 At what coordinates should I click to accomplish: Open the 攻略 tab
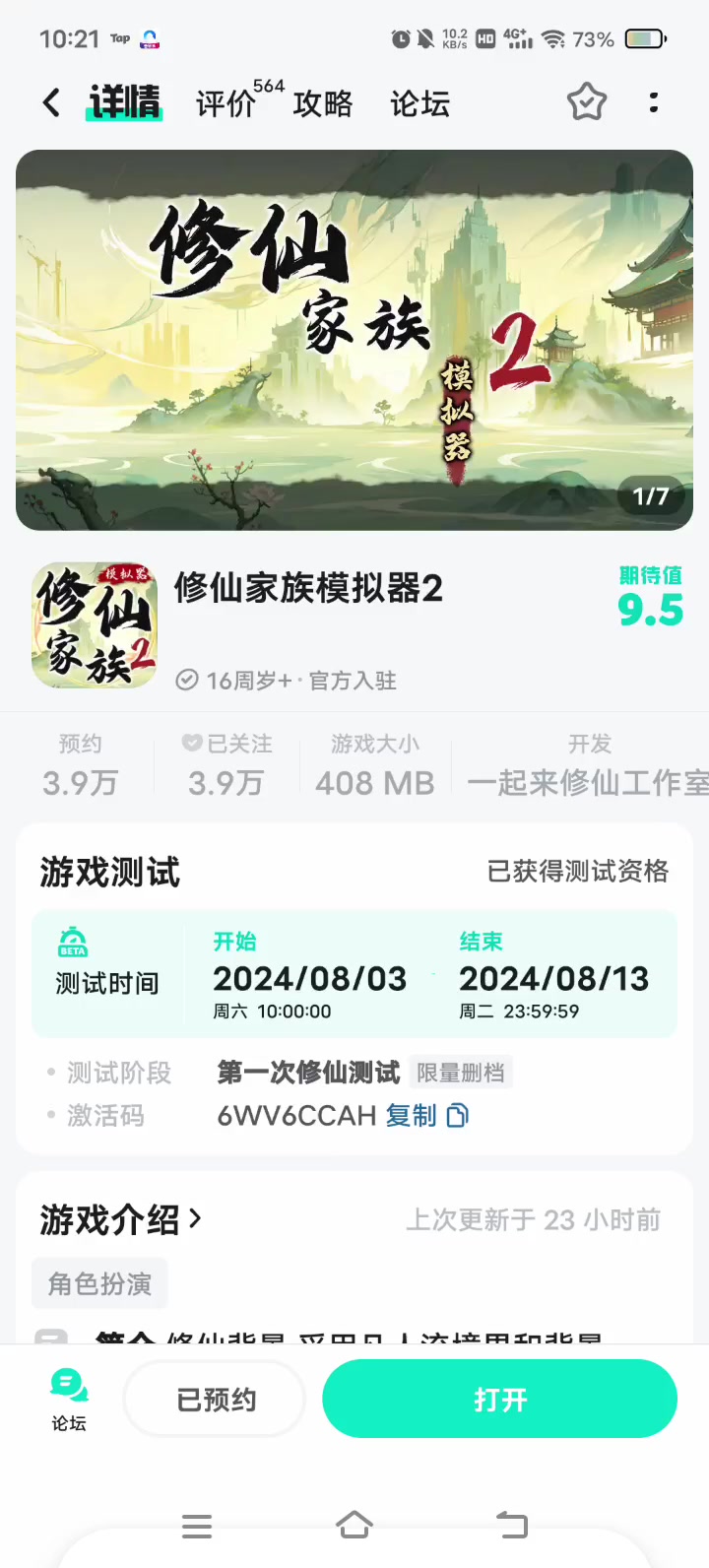click(x=322, y=102)
